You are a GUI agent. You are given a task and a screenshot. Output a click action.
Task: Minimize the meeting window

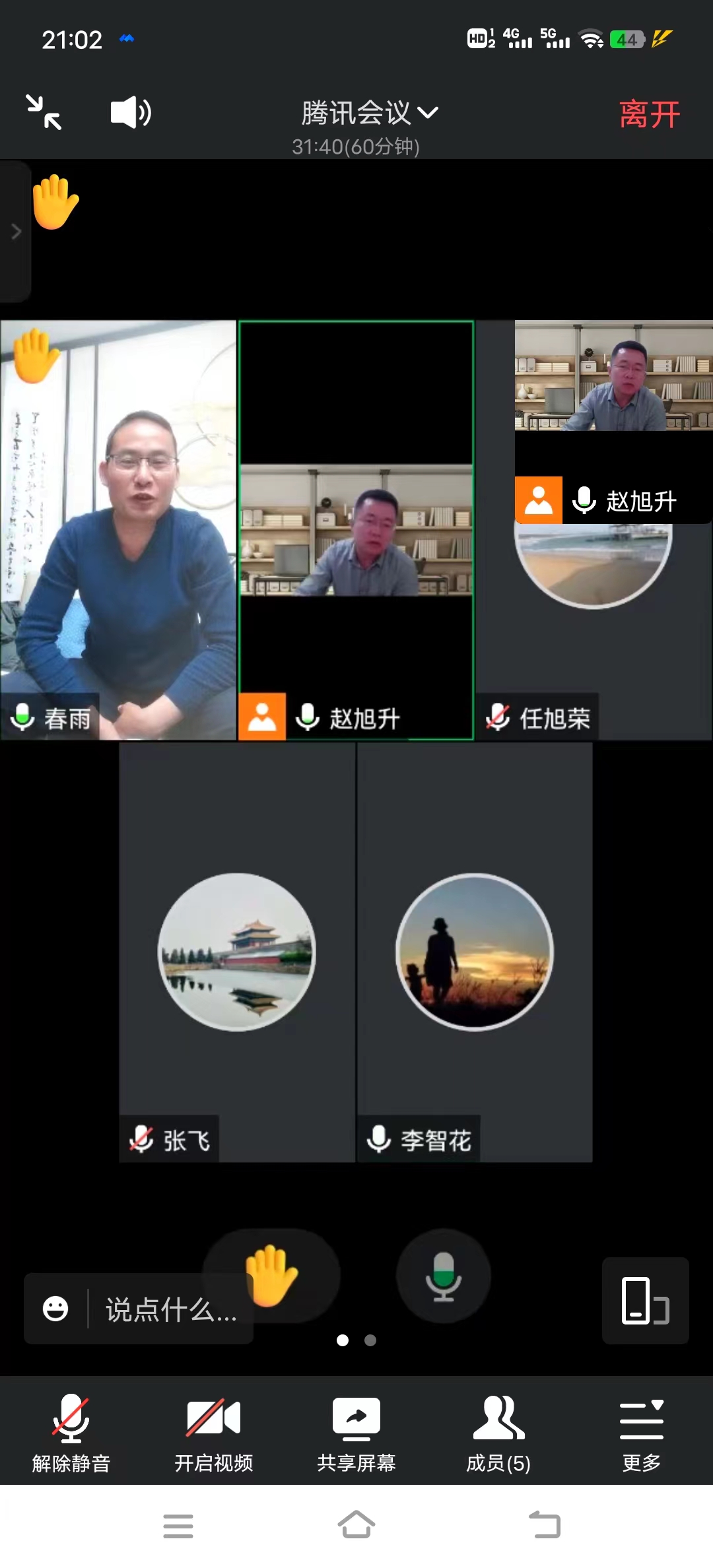pyautogui.click(x=44, y=112)
